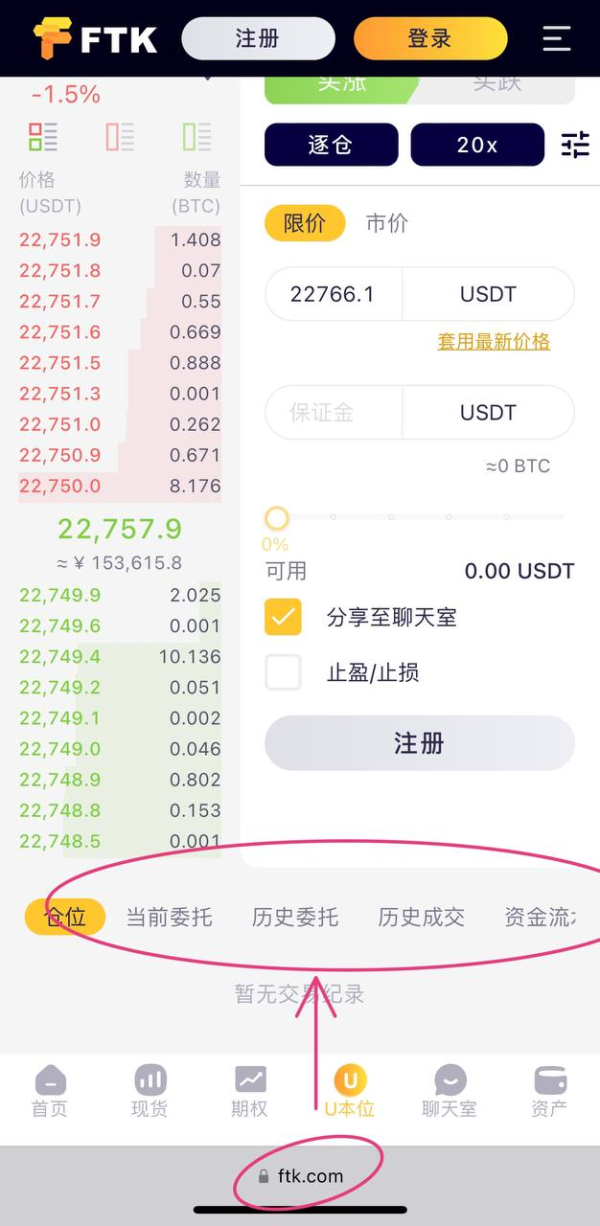Tap the top 注册 register button
The width and height of the screenshot is (600, 1226).
pos(258,39)
